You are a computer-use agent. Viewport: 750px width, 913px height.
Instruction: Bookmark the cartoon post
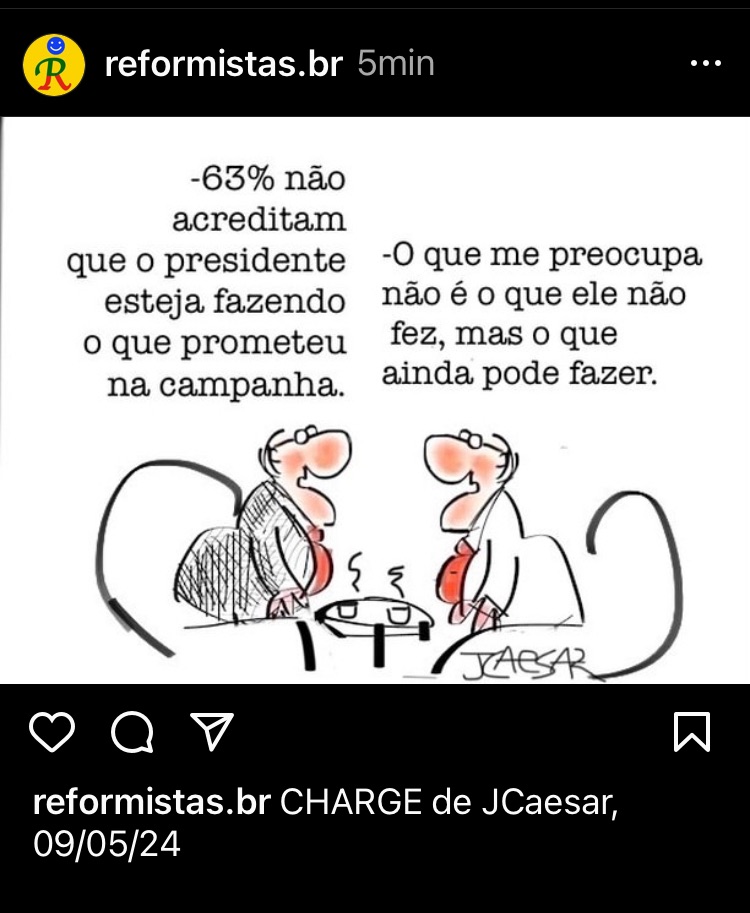(x=692, y=732)
